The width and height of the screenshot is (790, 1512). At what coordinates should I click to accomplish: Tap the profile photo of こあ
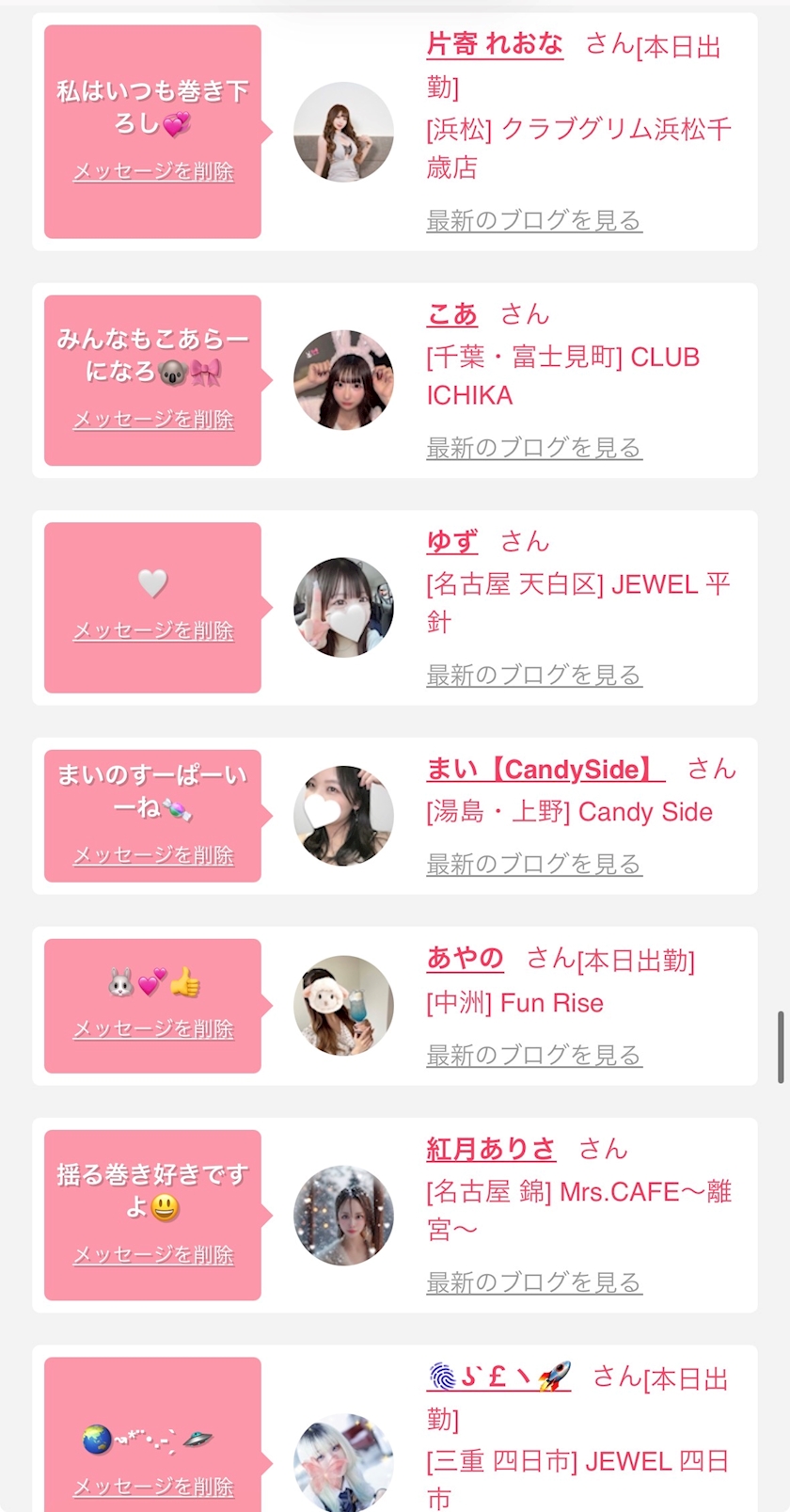coord(343,380)
